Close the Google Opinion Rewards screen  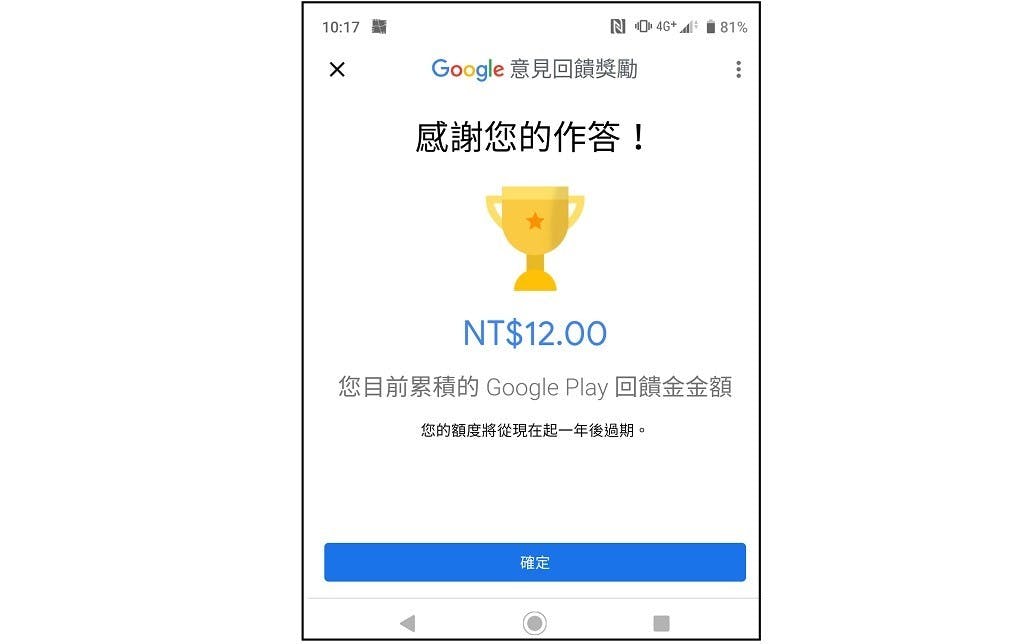337,69
